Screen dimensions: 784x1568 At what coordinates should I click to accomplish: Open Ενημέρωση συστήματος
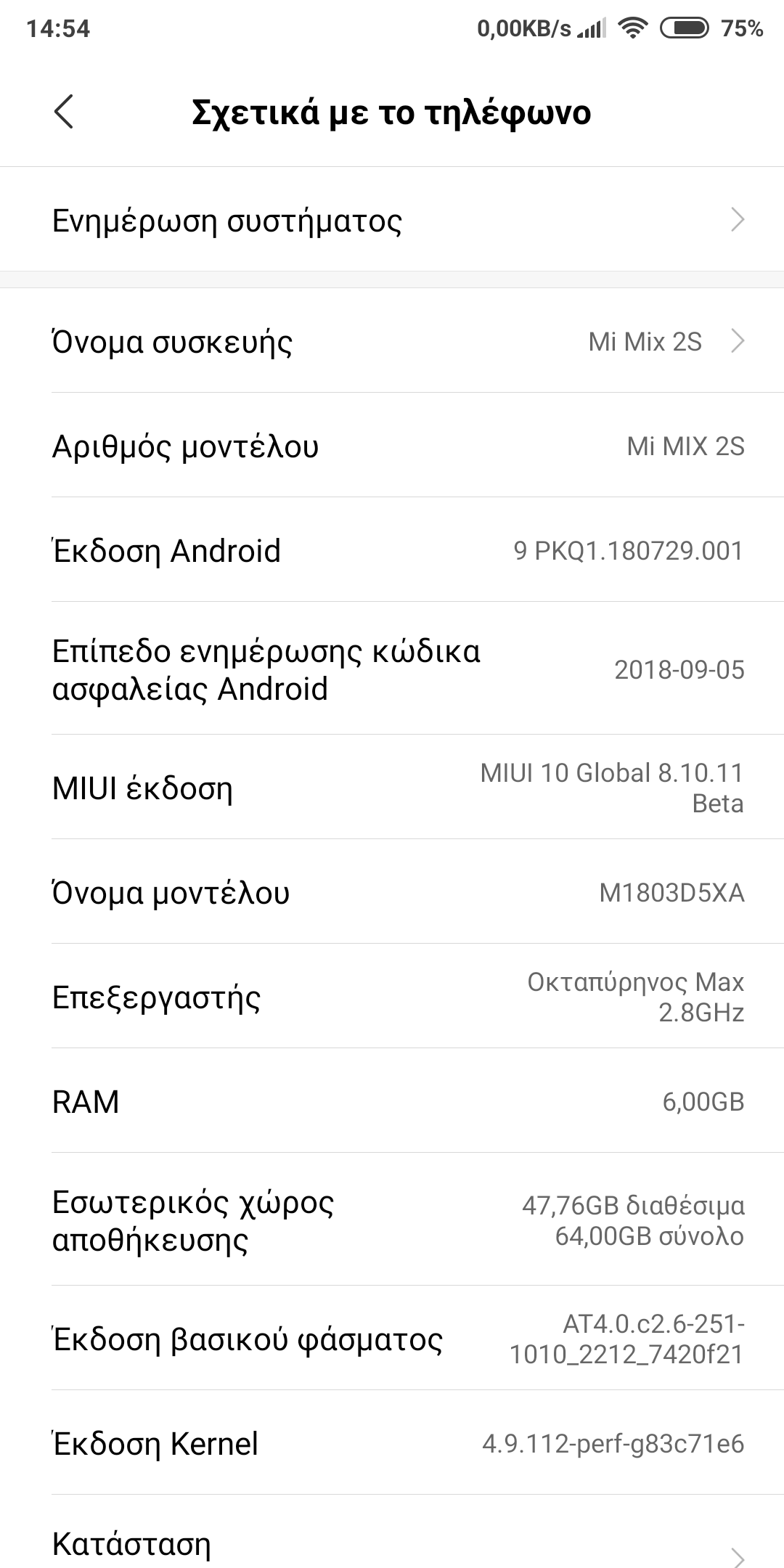click(392, 220)
